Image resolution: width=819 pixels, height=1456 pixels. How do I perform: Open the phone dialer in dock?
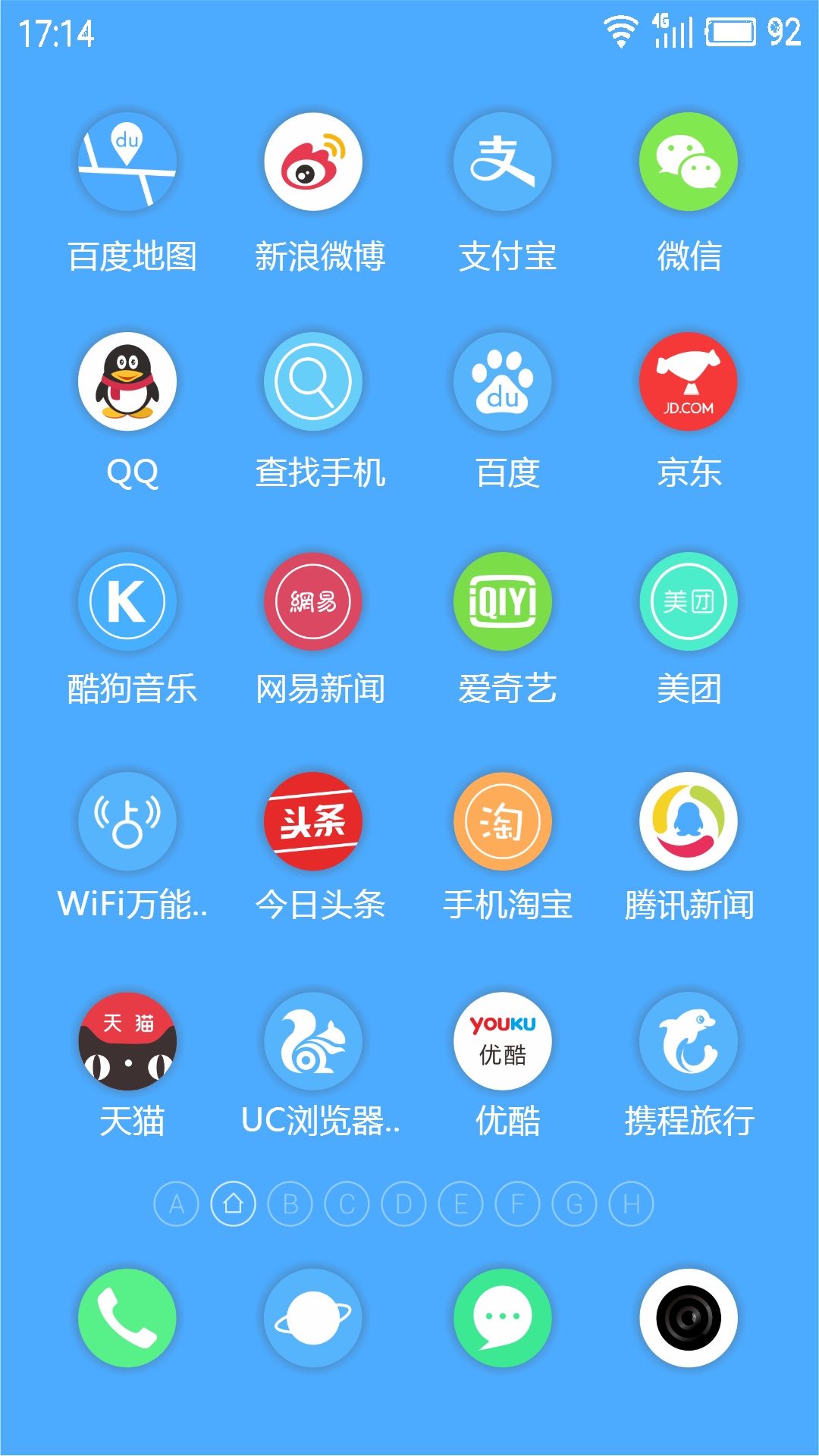tap(127, 1318)
